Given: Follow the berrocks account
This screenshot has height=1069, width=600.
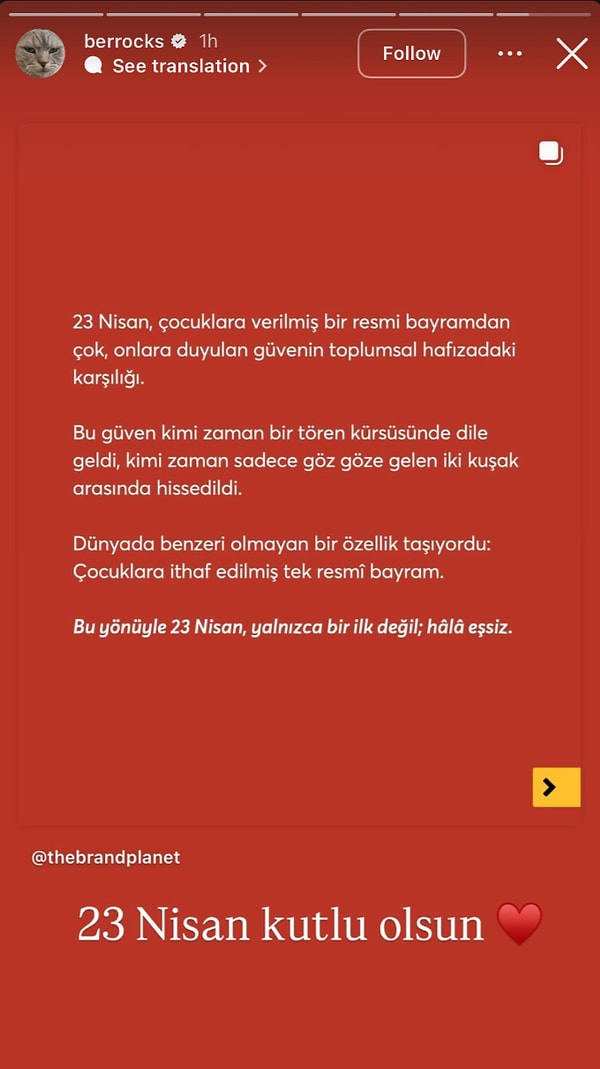Looking at the screenshot, I should pyautogui.click(x=411, y=54).
